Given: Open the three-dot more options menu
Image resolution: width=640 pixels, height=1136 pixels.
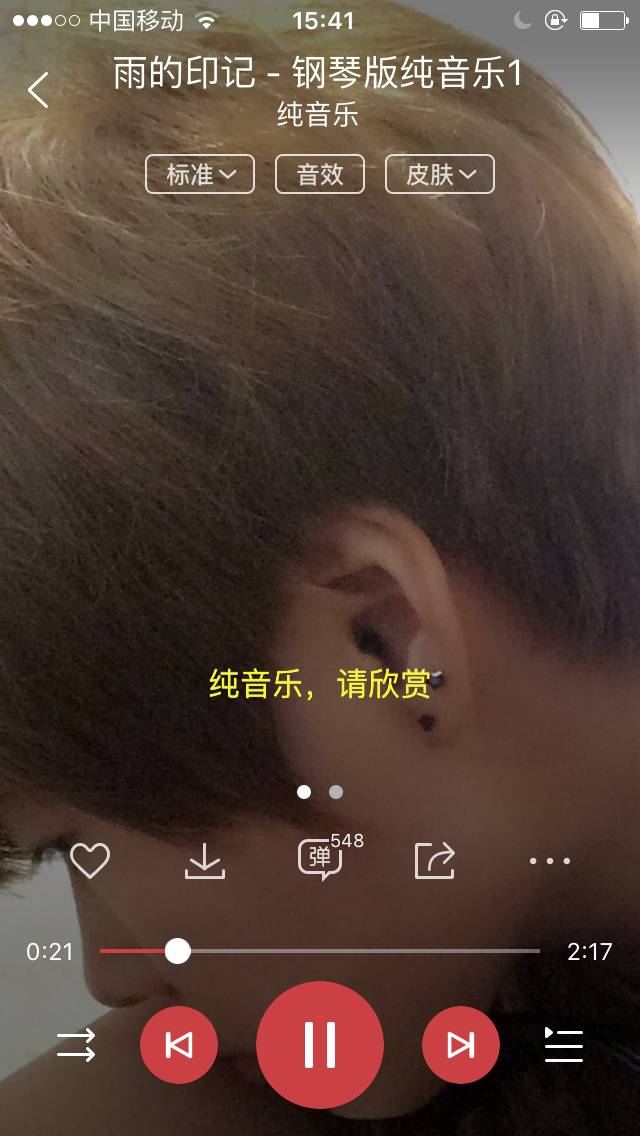Looking at the screenshot, I should 550,860.
